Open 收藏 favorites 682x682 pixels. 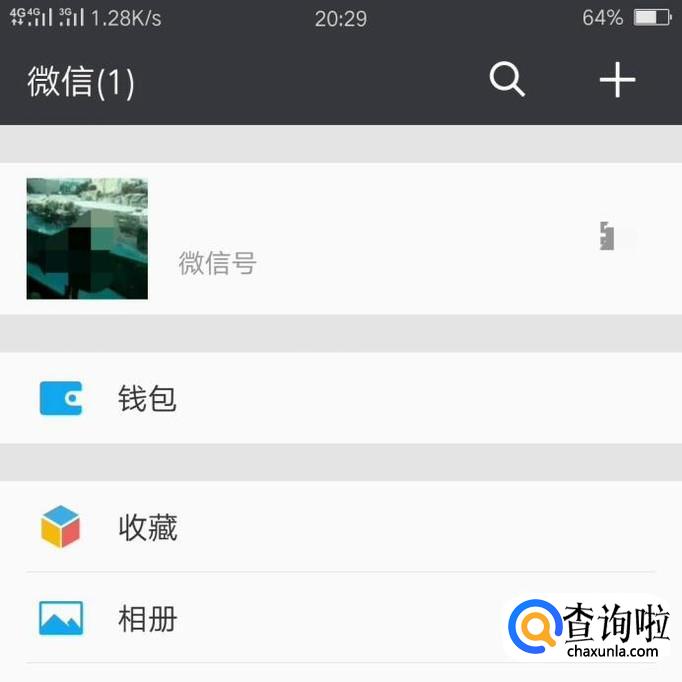148,527
